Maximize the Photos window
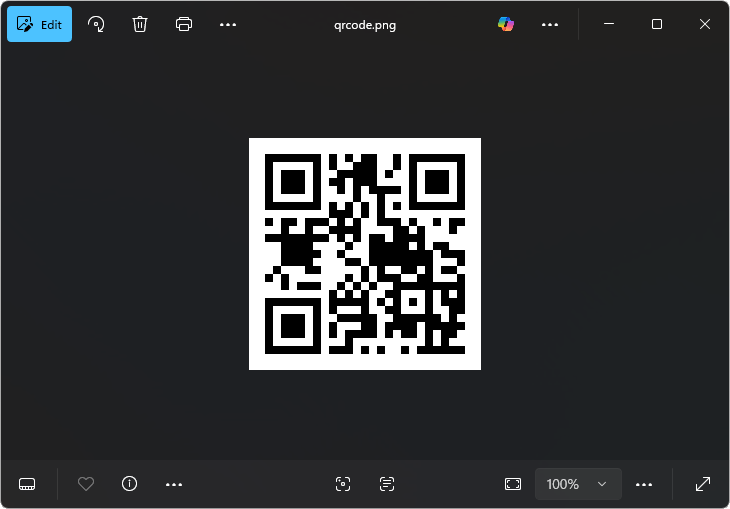Image resolution: width=730 pixels, height=509 pixels. [657, 24]
